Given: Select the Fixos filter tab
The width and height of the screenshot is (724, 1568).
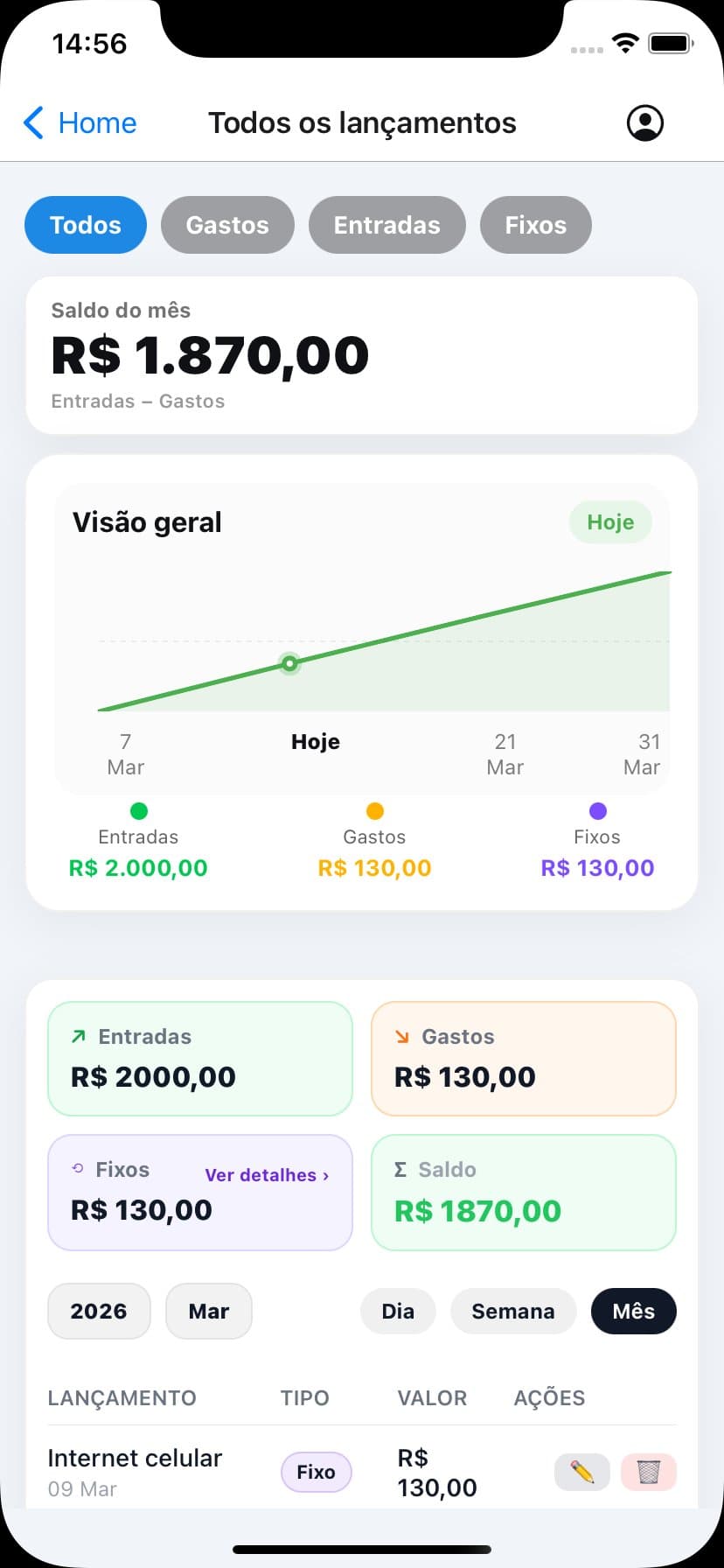Looking at the screenshot, I should pyautogui.click(x=535, y=225).
